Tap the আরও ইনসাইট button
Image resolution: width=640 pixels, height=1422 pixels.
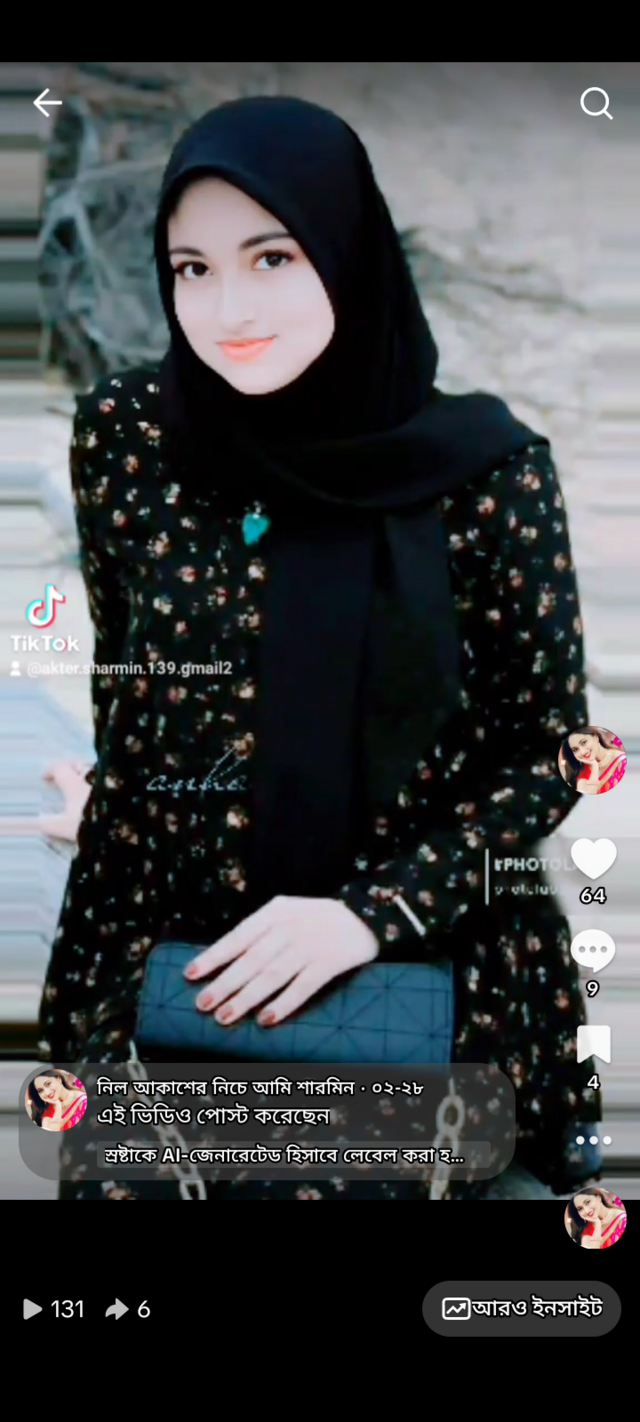[522, 1308]
